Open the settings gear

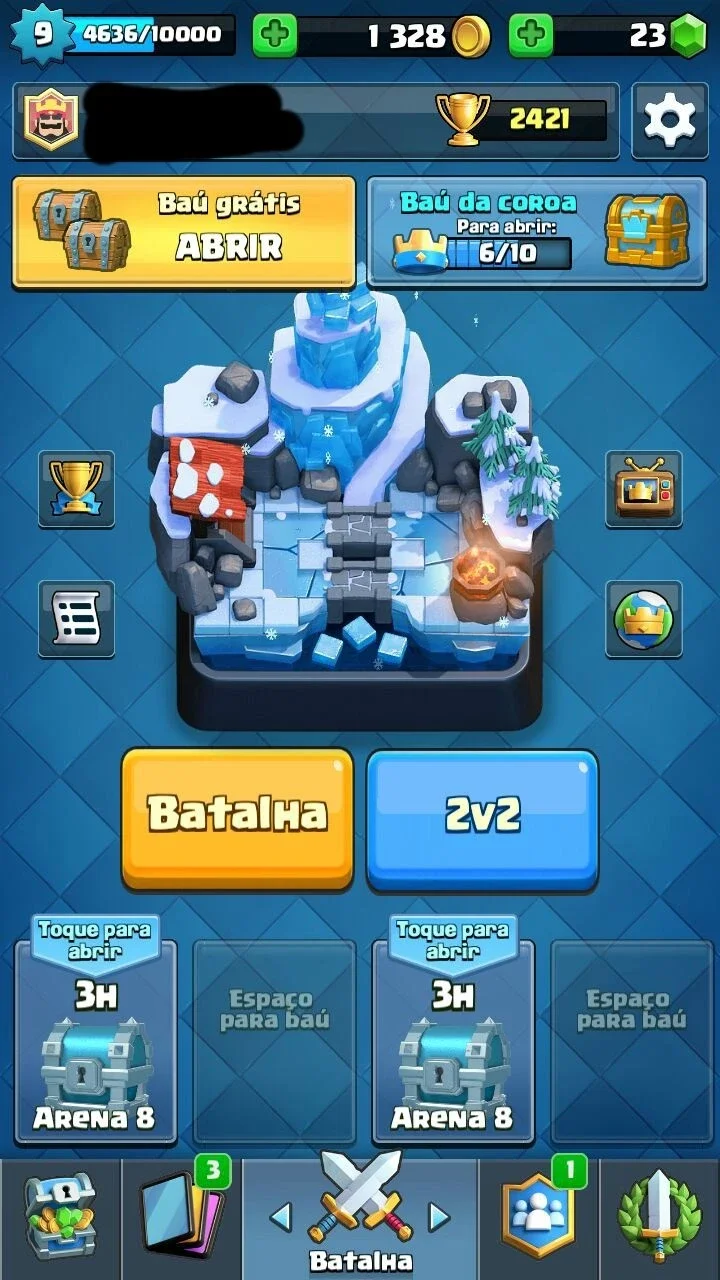670,120
